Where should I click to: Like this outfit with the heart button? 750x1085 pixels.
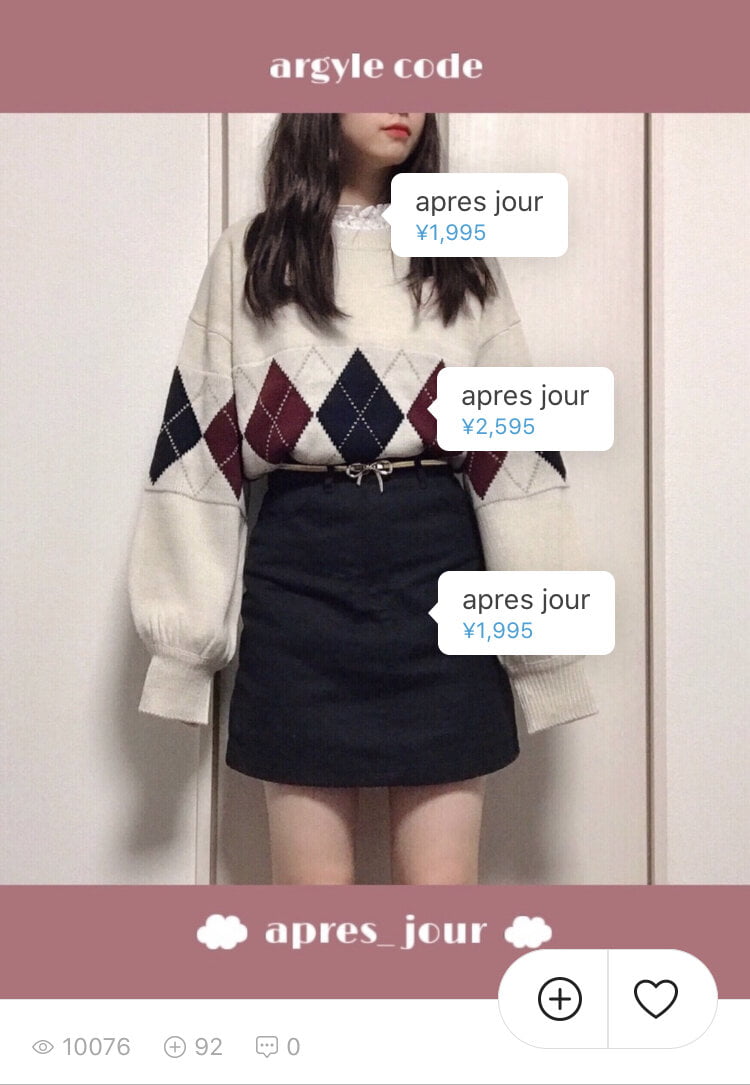tap(656, 999)
